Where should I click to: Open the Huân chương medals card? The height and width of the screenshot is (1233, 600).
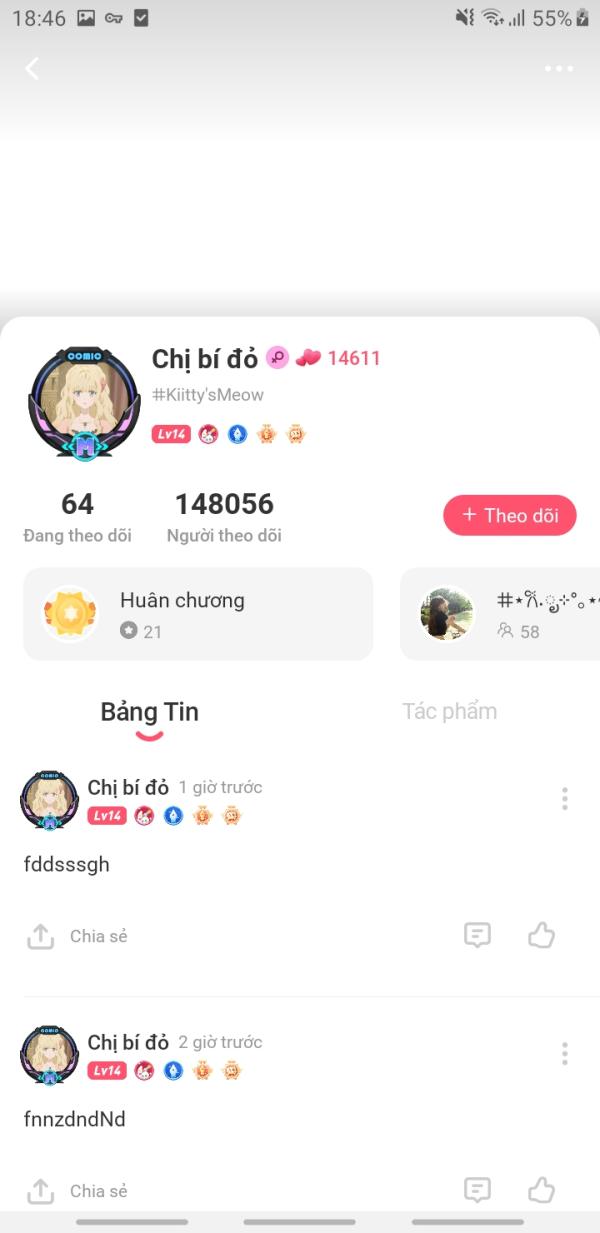click(x=198, y=614)
